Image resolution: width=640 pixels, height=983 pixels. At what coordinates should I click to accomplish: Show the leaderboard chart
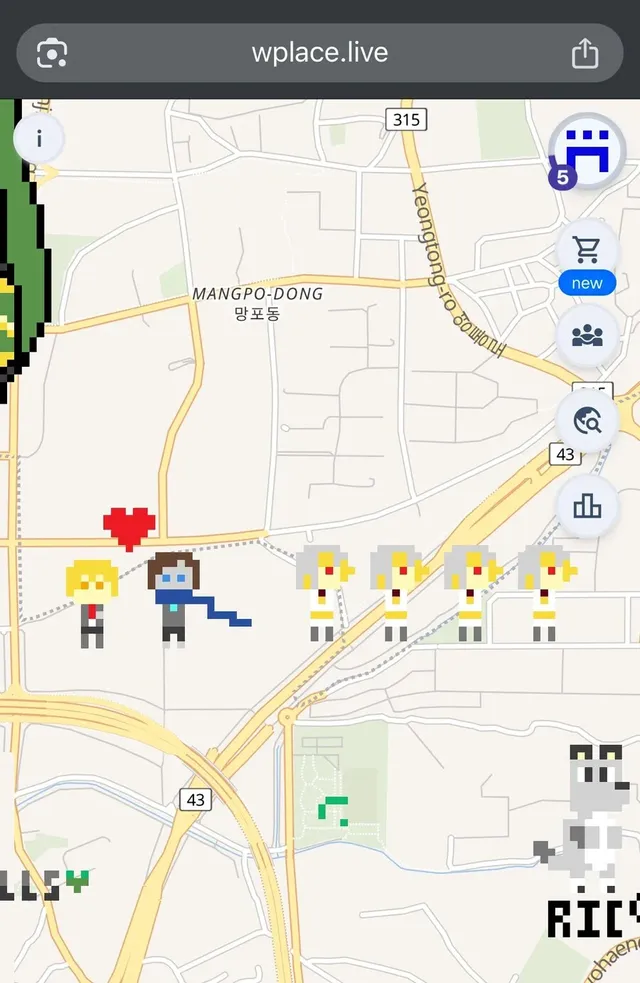coord(587,506)
